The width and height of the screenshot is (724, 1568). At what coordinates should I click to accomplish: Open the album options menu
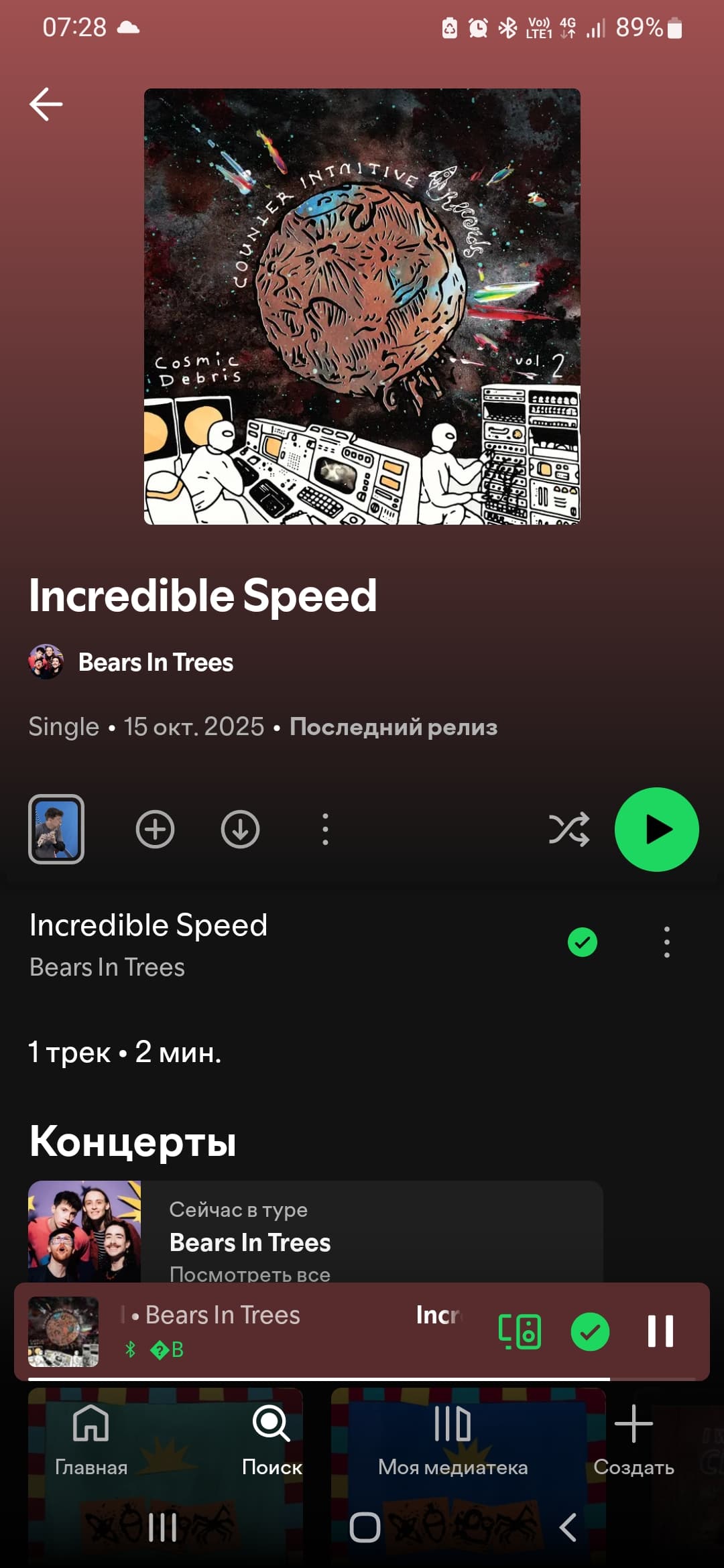(325, 830)
